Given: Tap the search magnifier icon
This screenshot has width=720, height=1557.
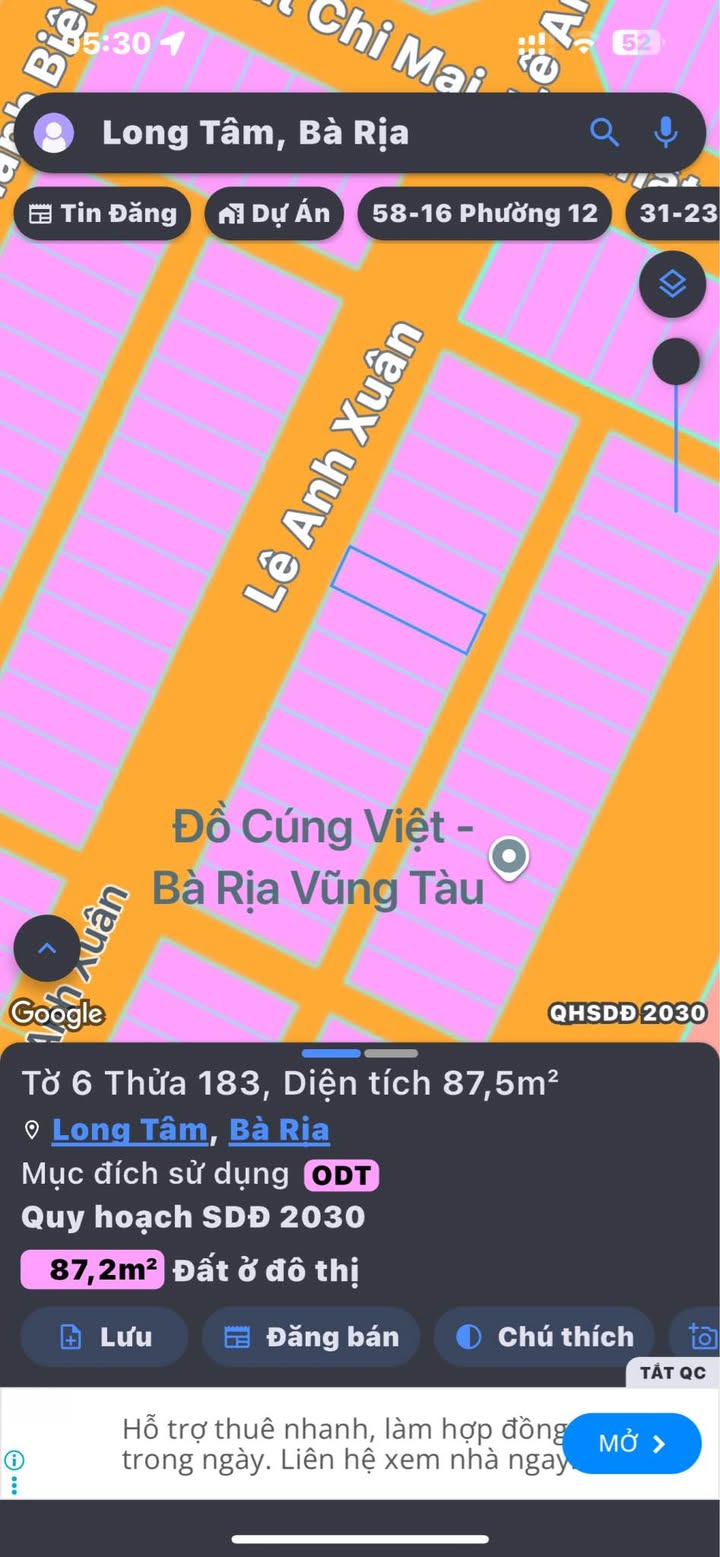Looking at the screenshot, I should [604, 132].
